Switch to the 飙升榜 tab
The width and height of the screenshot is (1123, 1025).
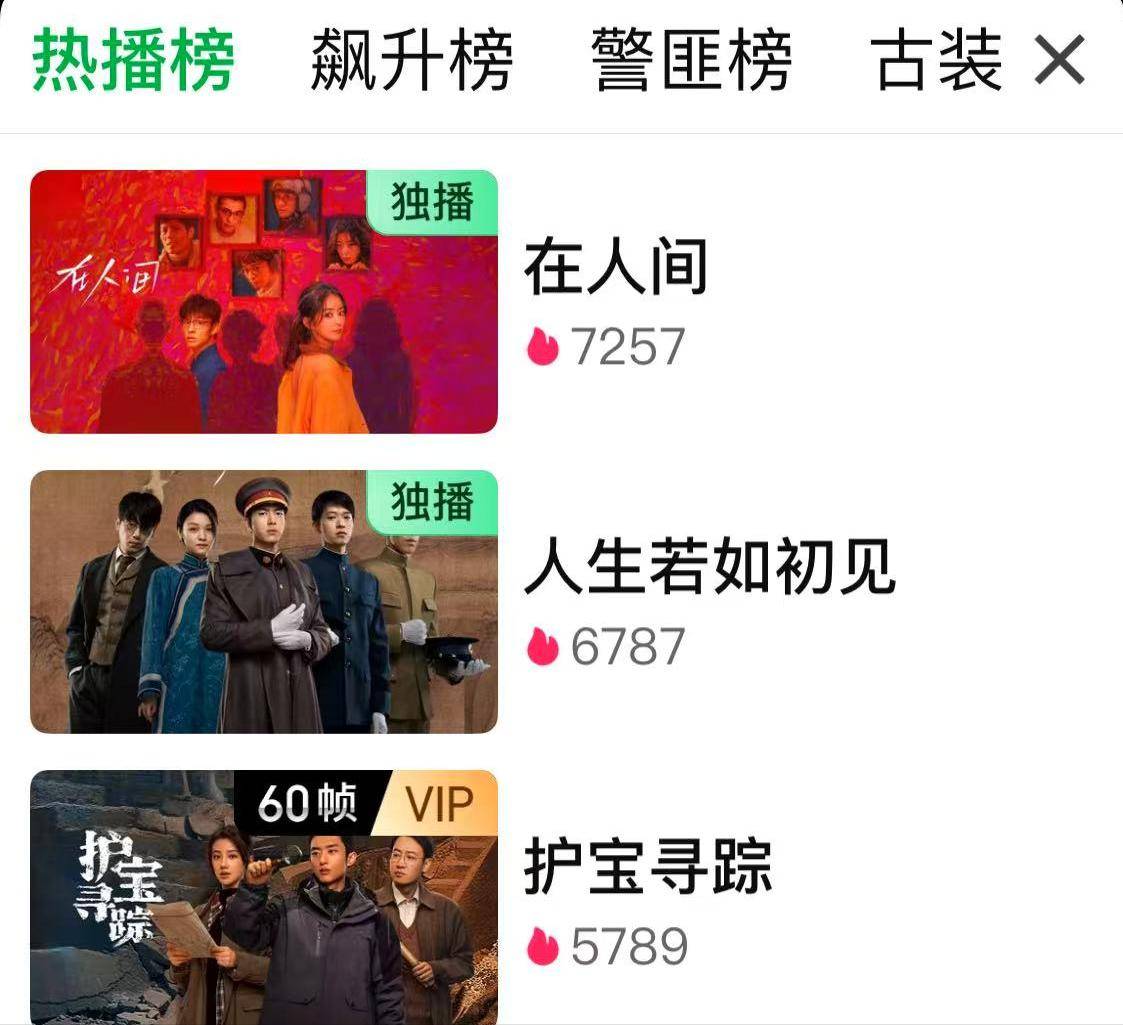point(411,60)
